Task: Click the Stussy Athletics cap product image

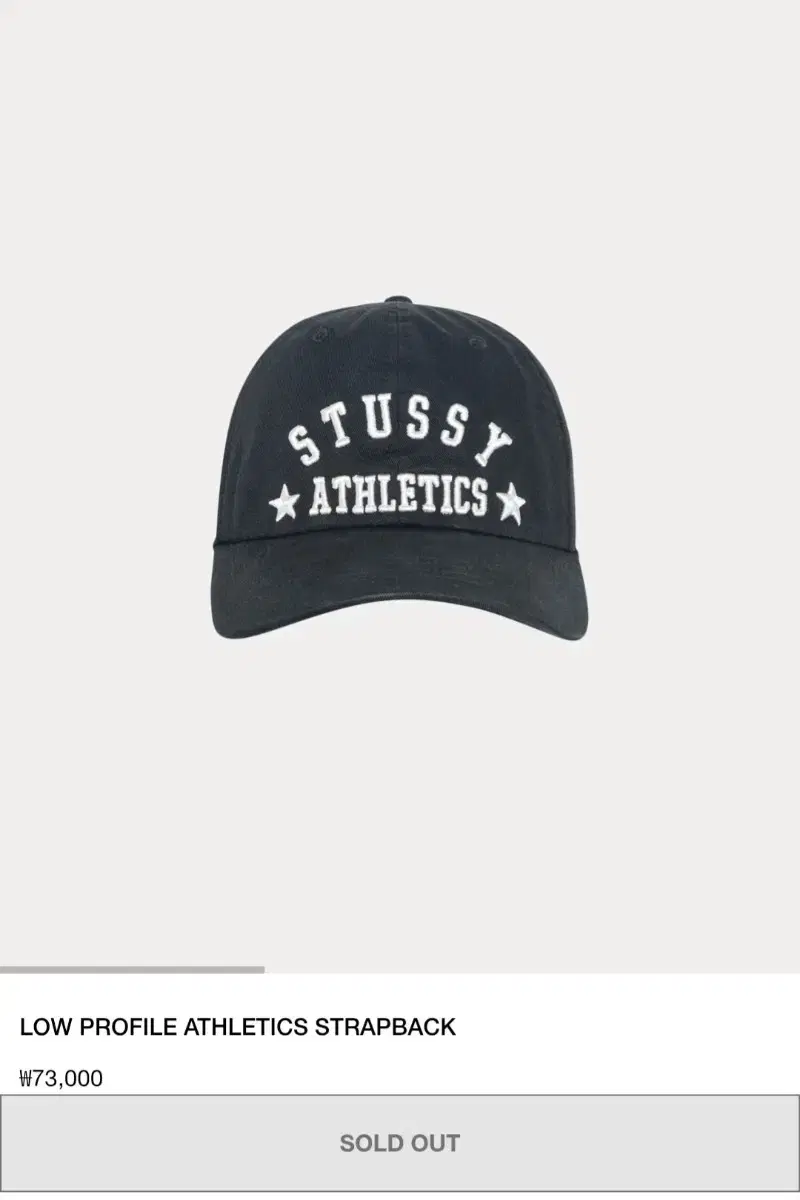Action: pos(400,470)
